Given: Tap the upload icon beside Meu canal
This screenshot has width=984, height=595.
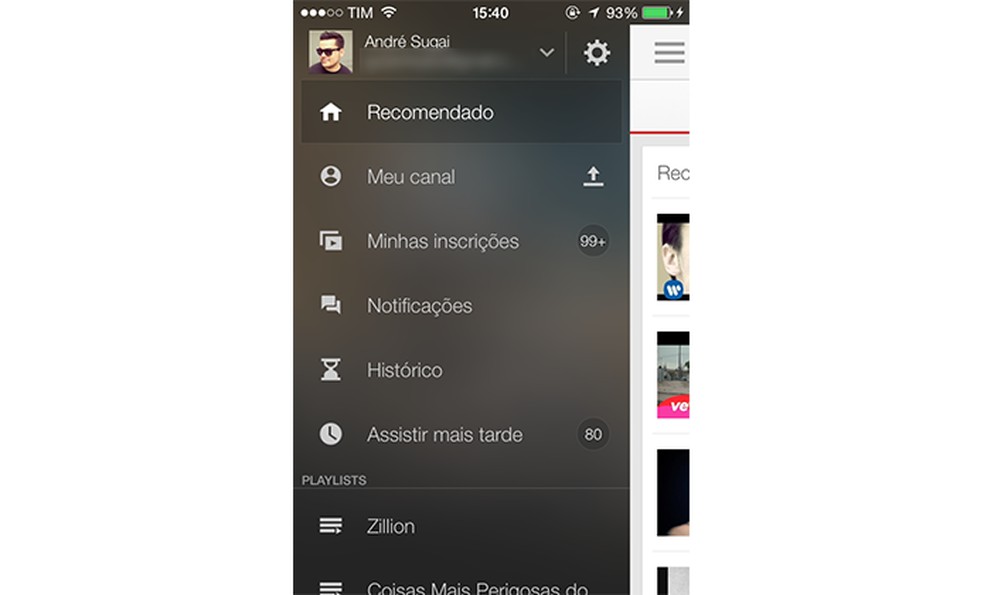Looking at the screenshot, I should [593, 177].
